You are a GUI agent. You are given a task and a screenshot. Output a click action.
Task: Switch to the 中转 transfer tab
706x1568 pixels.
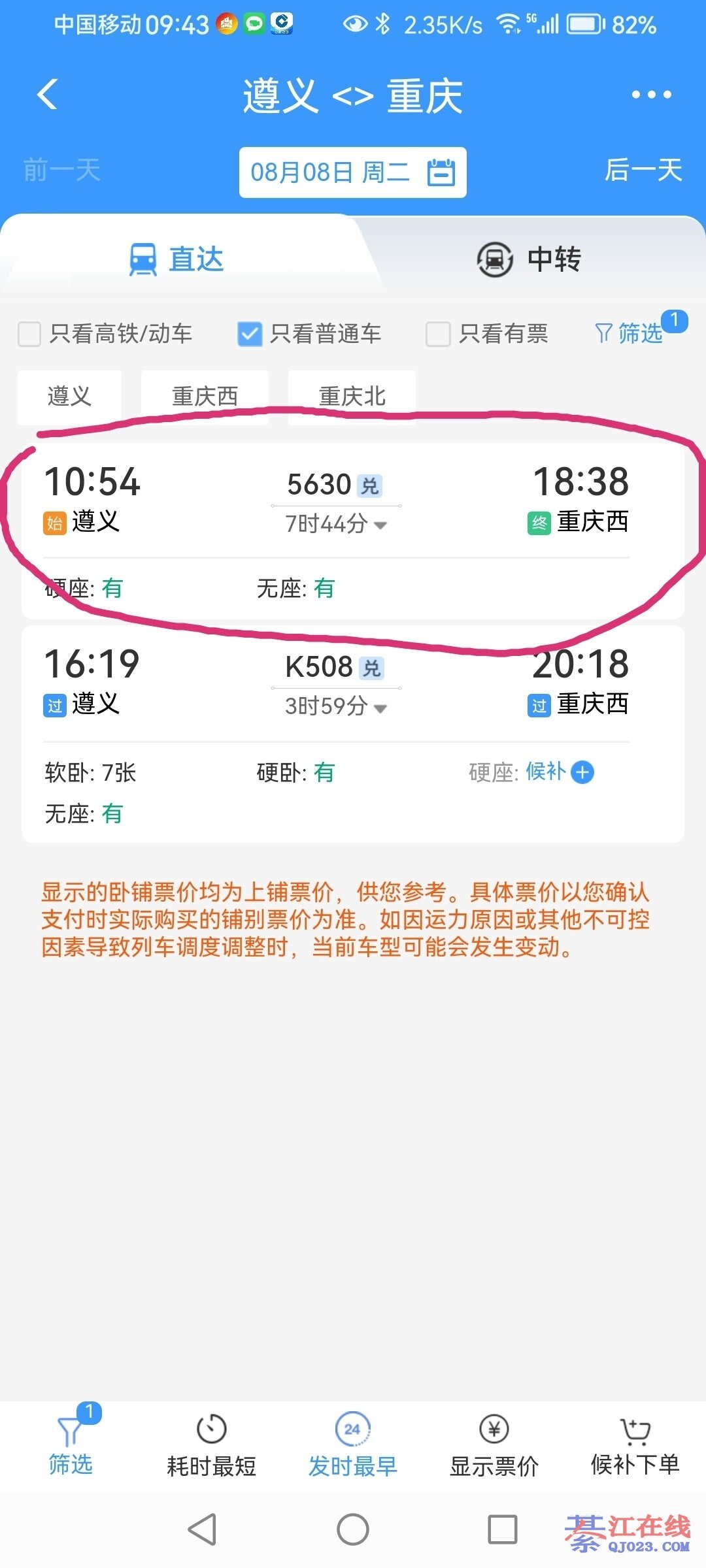pyautogui.click(x=528, y=259)
